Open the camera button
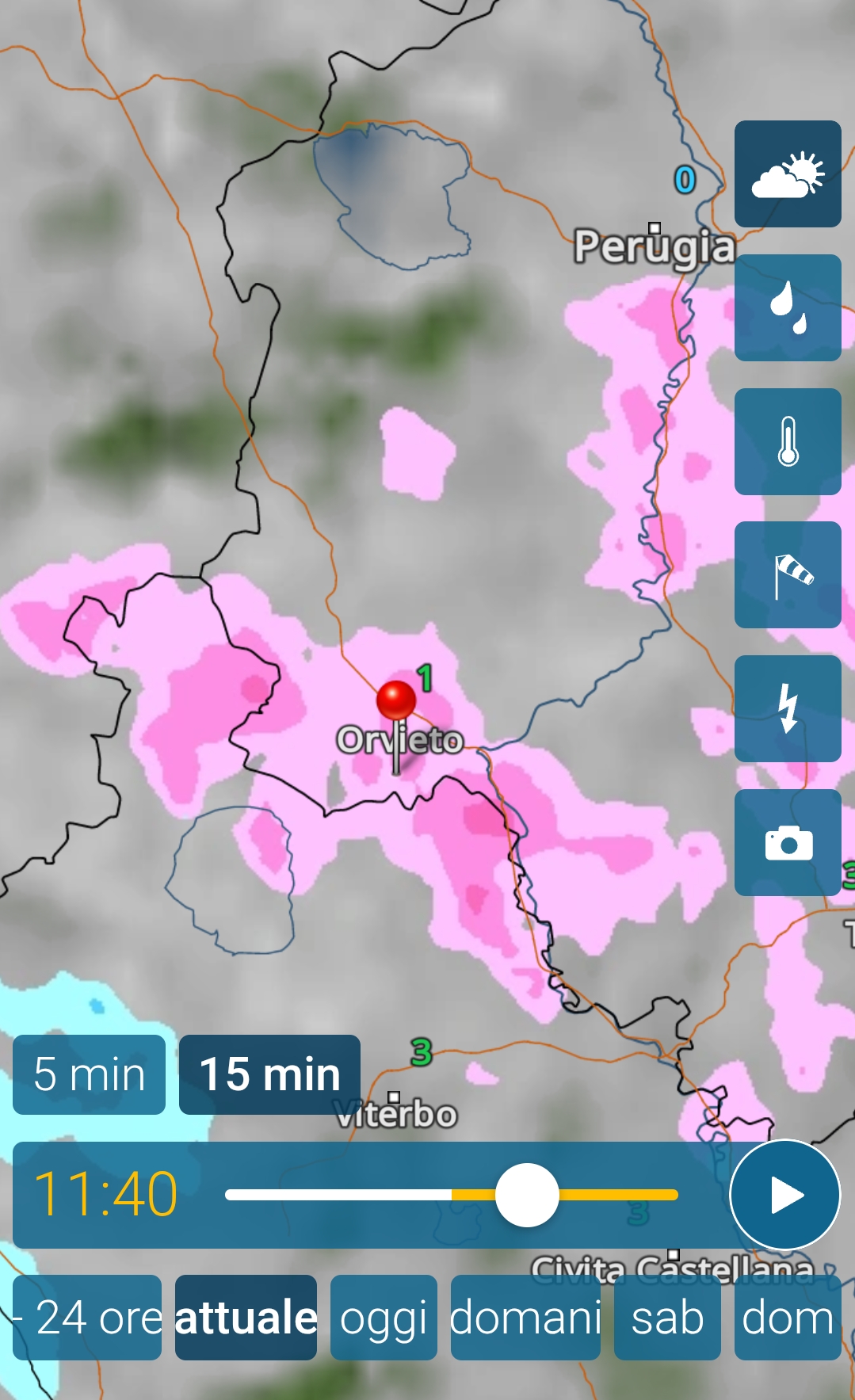This screenshot has width=855, height=1400. tap(787, 842)
